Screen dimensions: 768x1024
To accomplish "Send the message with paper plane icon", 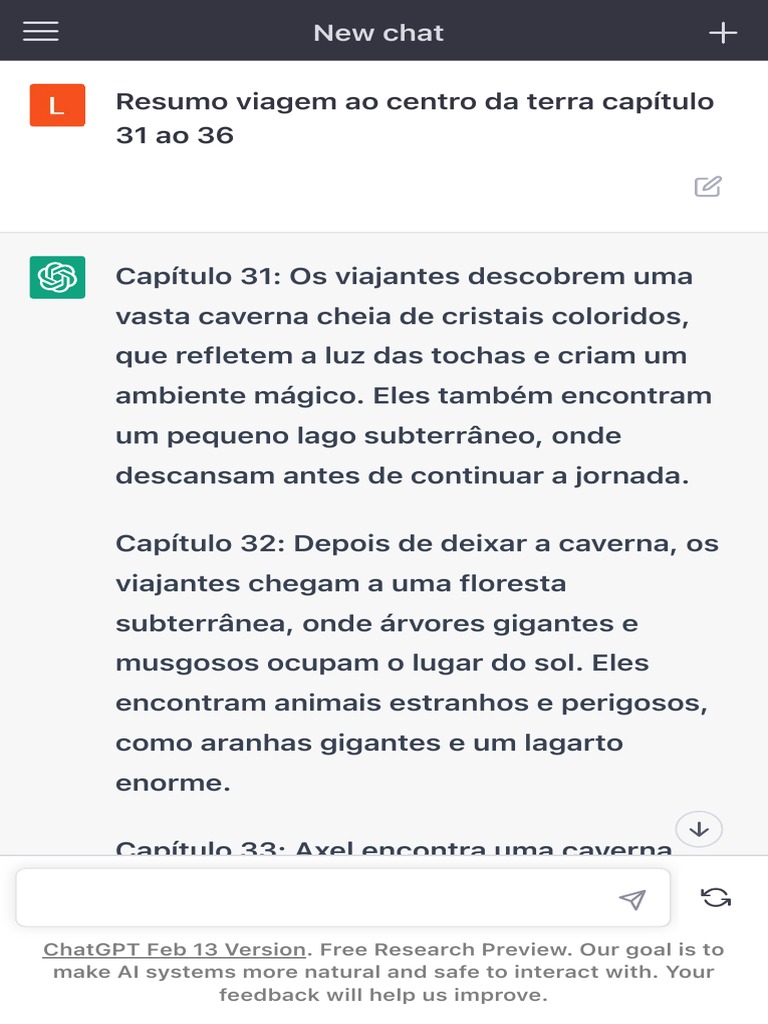I will coord(632,899).
